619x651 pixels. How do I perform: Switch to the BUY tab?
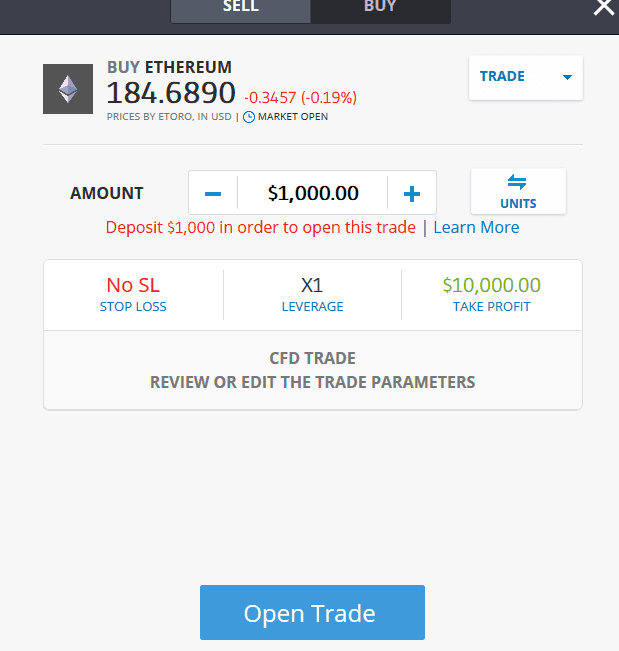[380, 8]
